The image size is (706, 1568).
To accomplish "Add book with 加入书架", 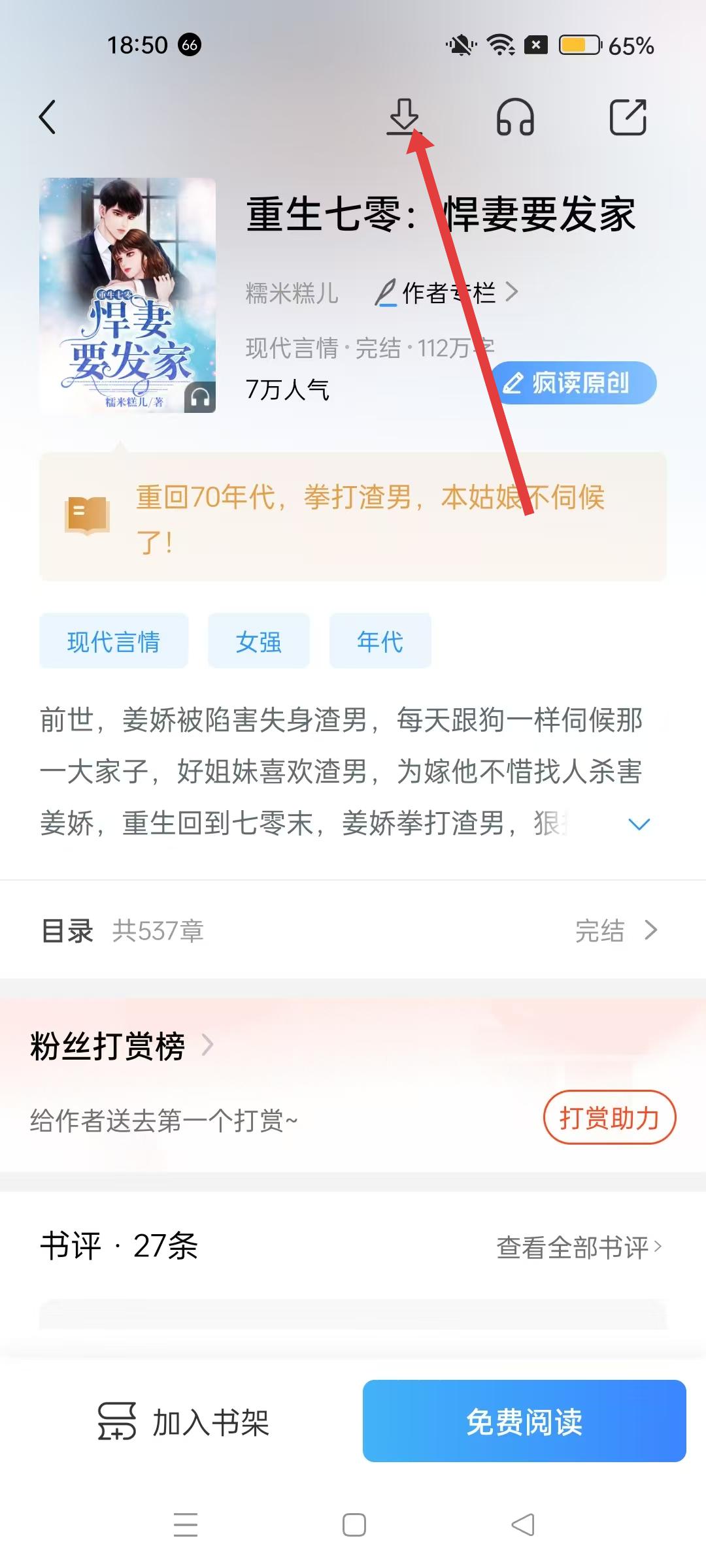I will (x=184, y=1422).
